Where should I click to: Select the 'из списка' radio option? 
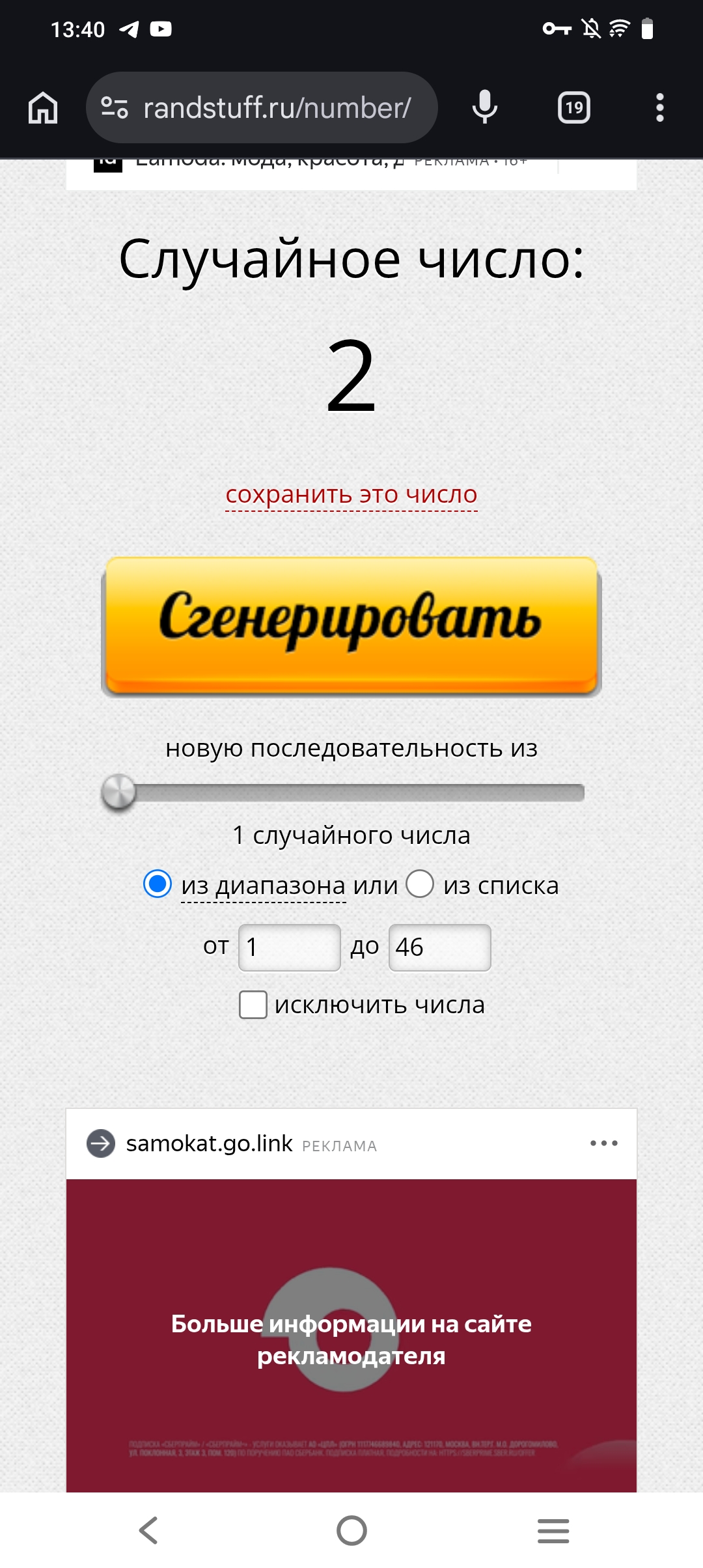tap(420, 884)
